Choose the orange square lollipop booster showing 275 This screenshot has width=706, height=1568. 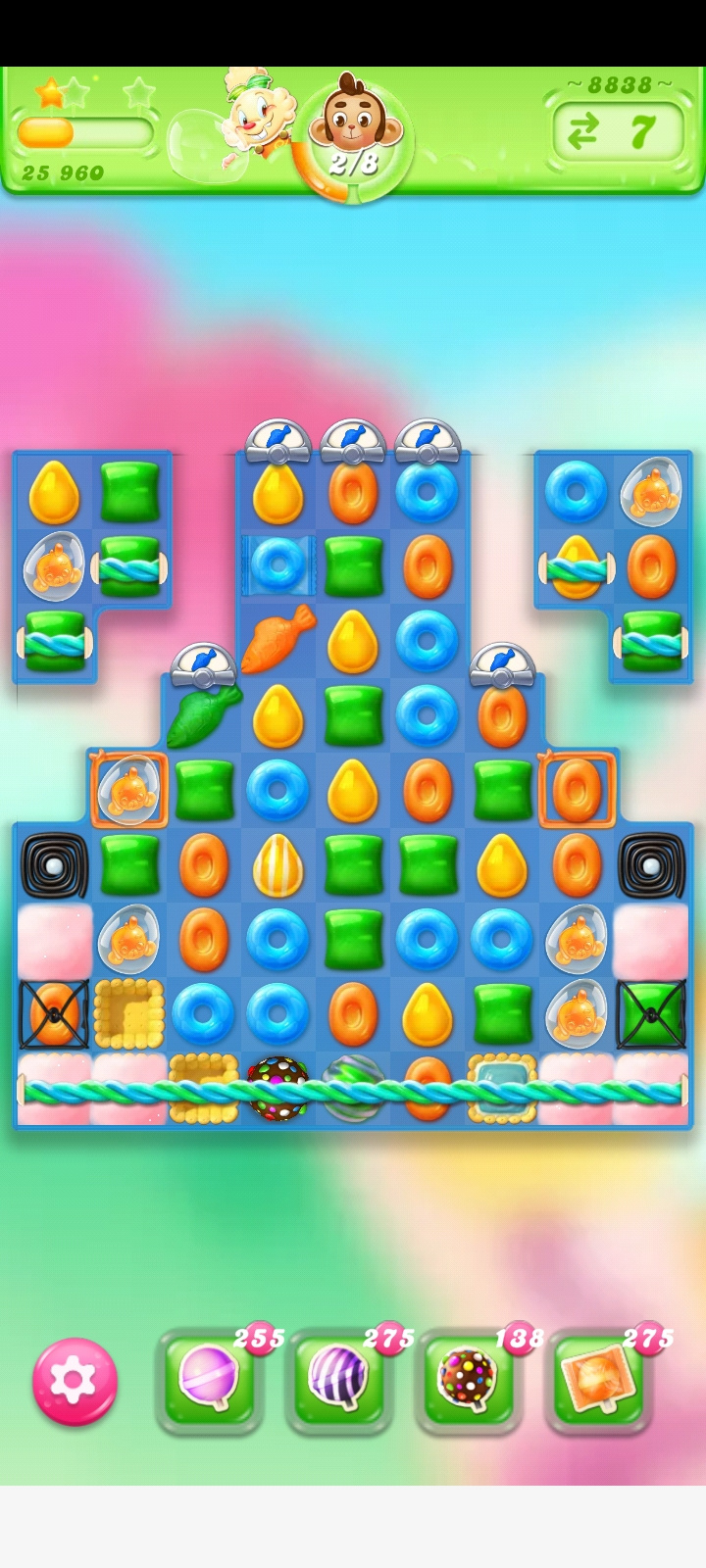598,1380
